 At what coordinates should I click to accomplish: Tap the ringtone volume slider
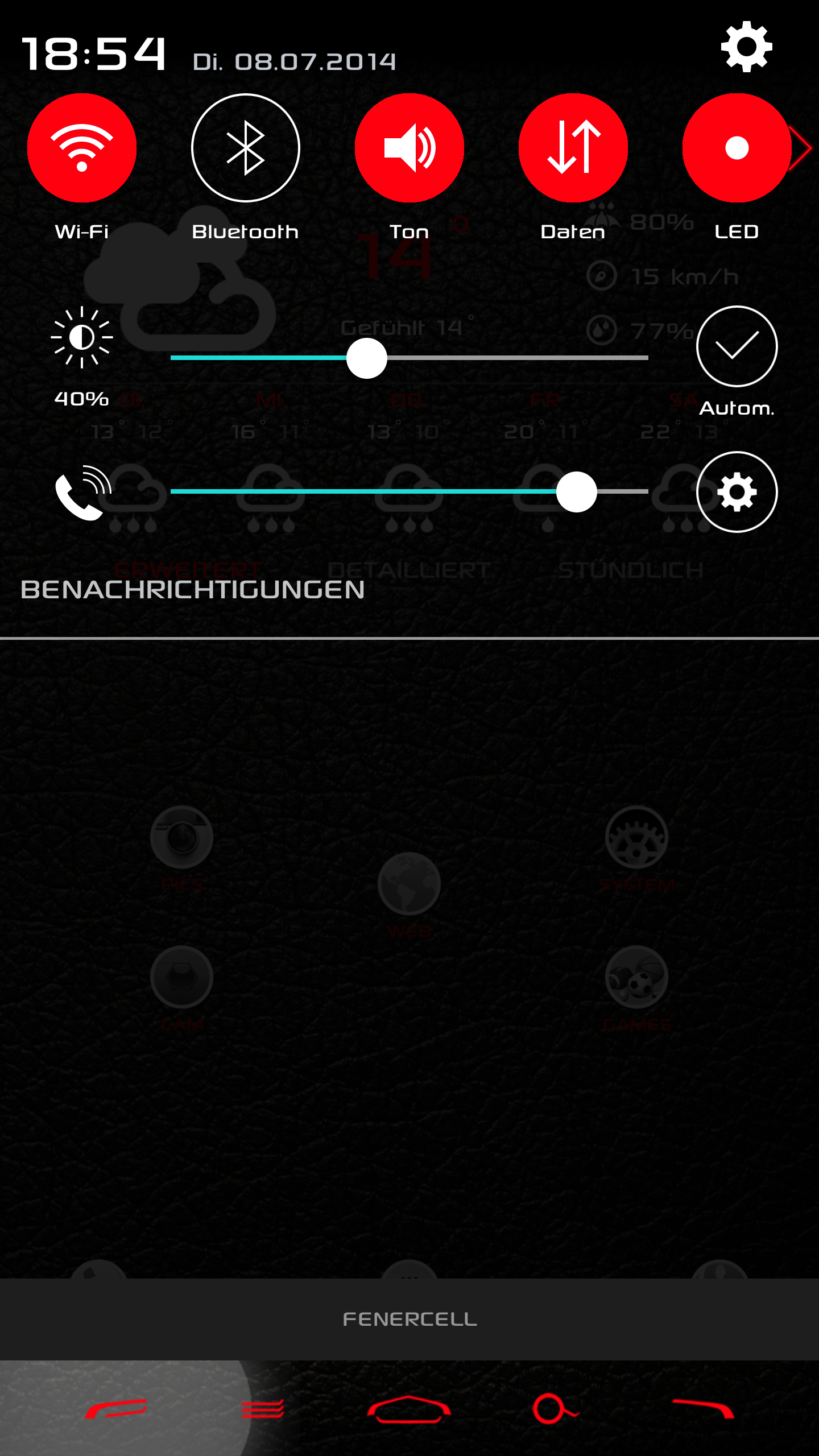pos(409,491)
